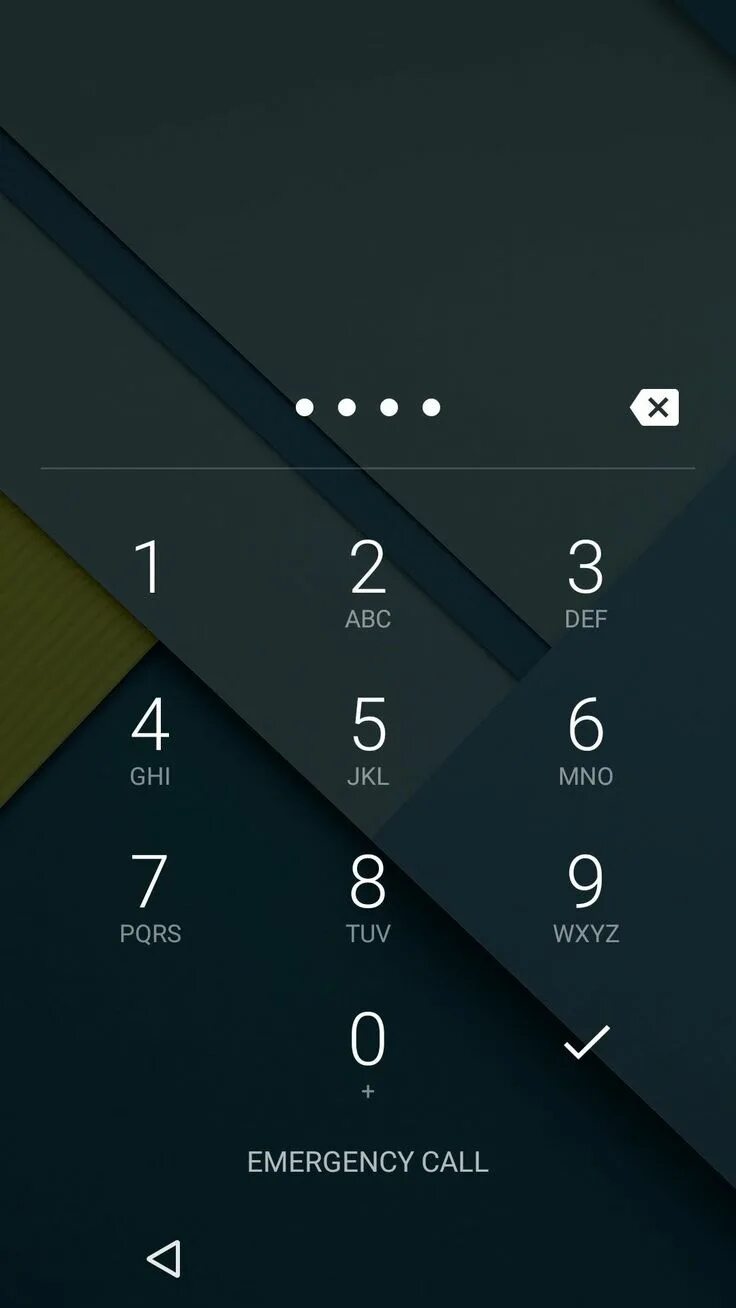Enter digit 4 GHI
The height and width of the screenshot is (1308, 736).
[x=150, y=740]
